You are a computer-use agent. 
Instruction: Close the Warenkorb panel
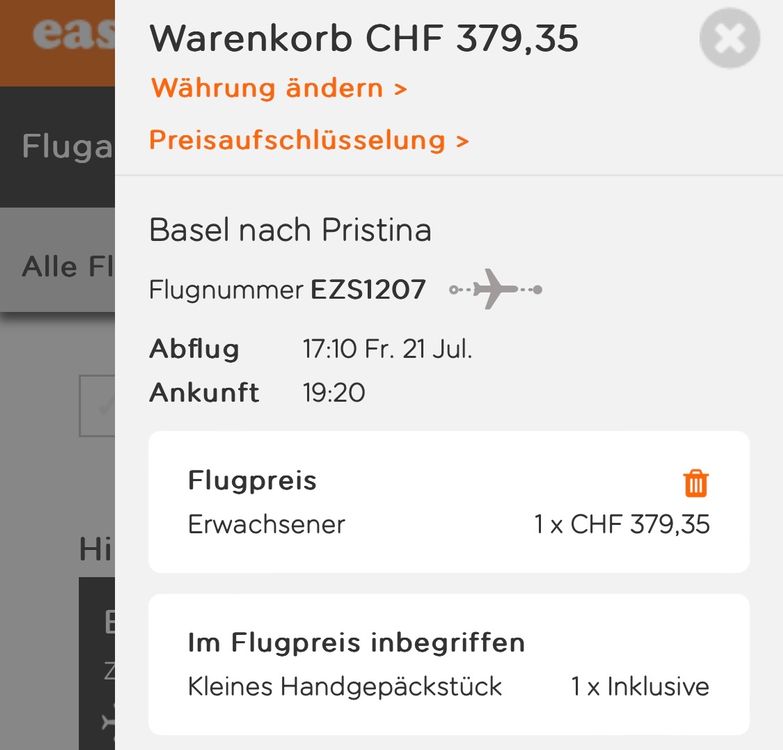point(729,39)
